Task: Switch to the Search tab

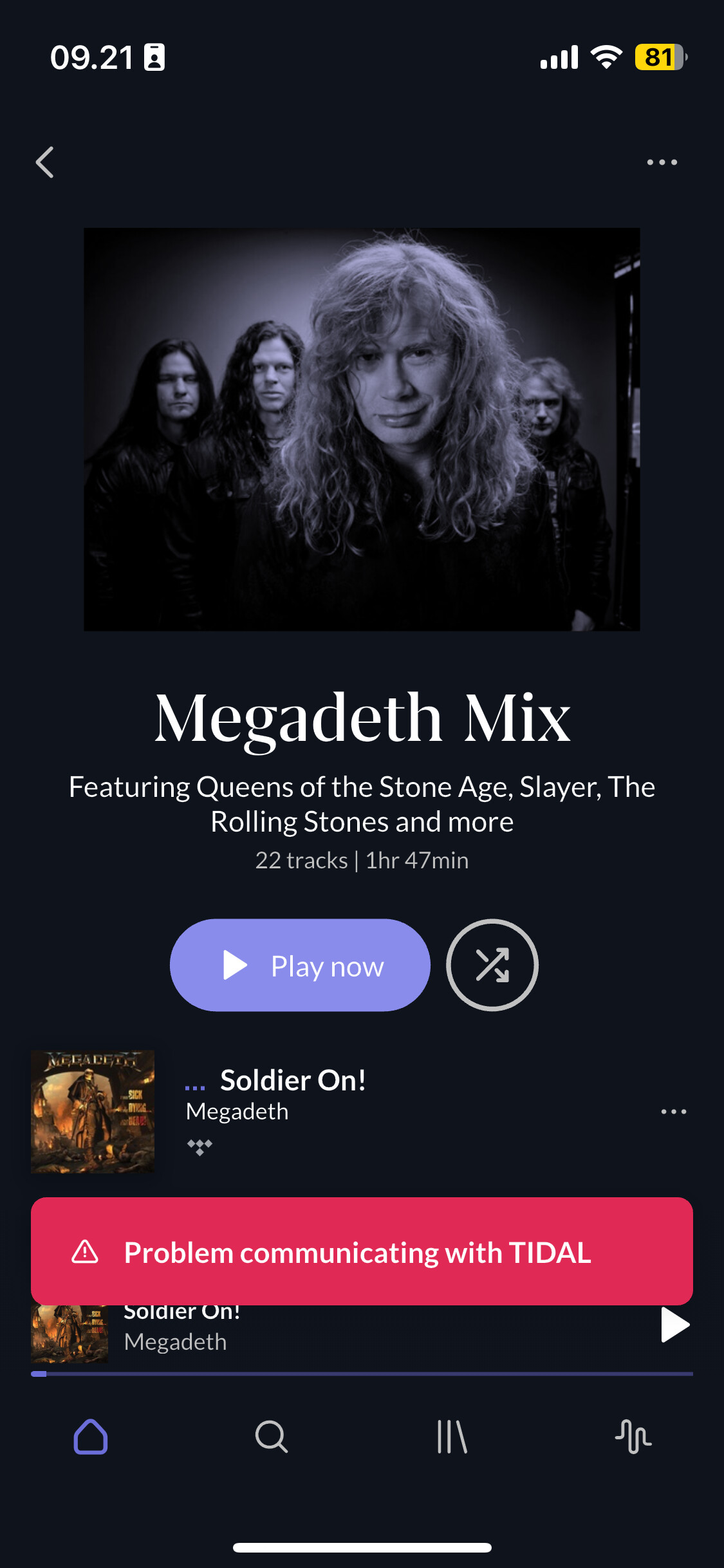Action: (271, 1437)
